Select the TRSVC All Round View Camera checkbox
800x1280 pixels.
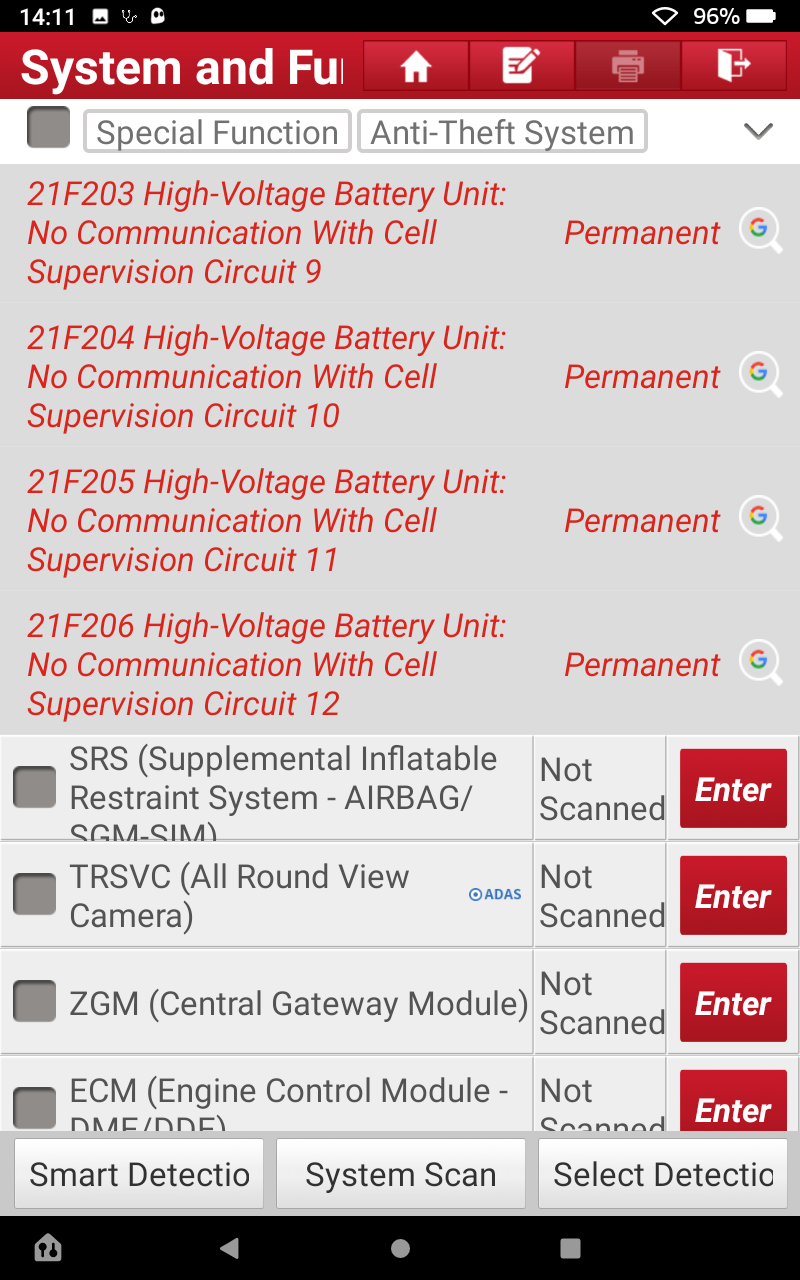point(34,894)
